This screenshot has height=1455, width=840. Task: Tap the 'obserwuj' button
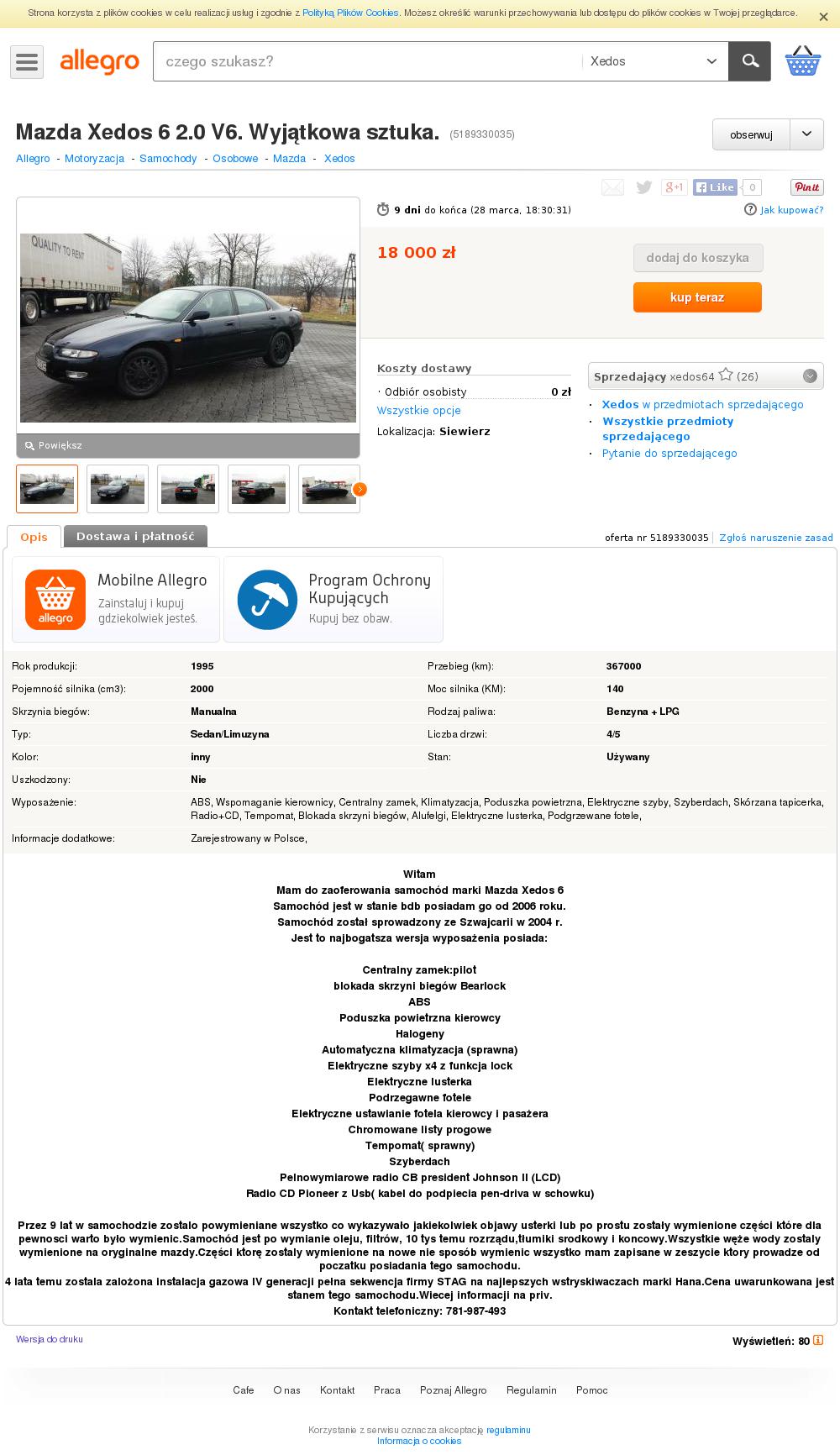pyautogui.click(x=751, y=134)
